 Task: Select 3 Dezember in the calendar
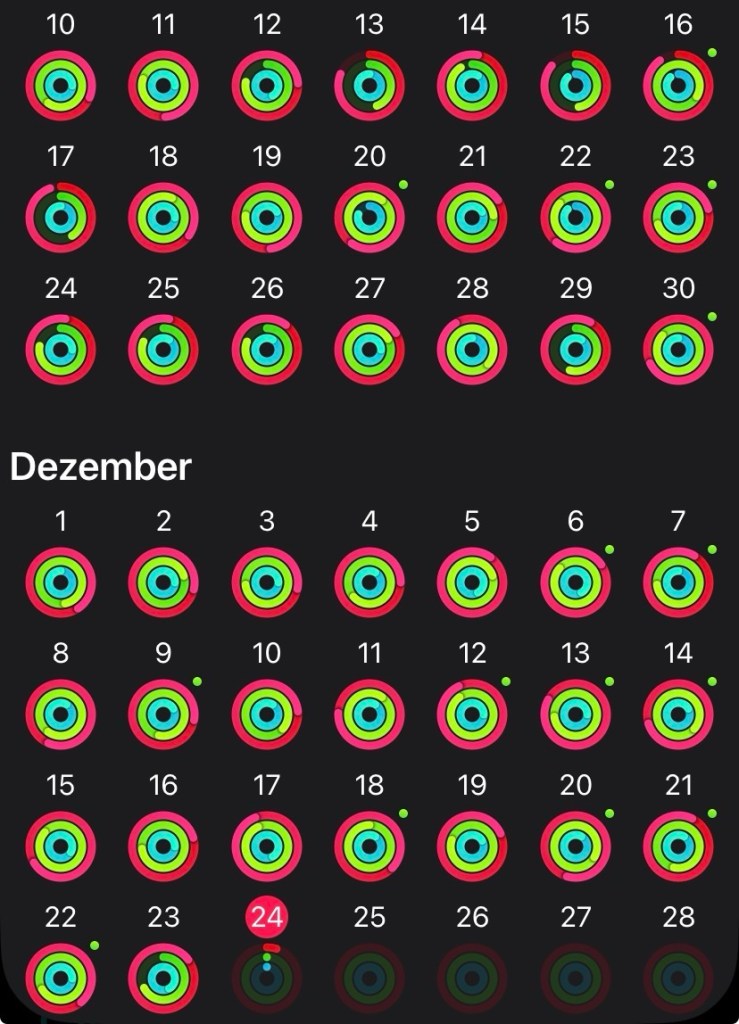pyautogui.click(x=267, y=582)
